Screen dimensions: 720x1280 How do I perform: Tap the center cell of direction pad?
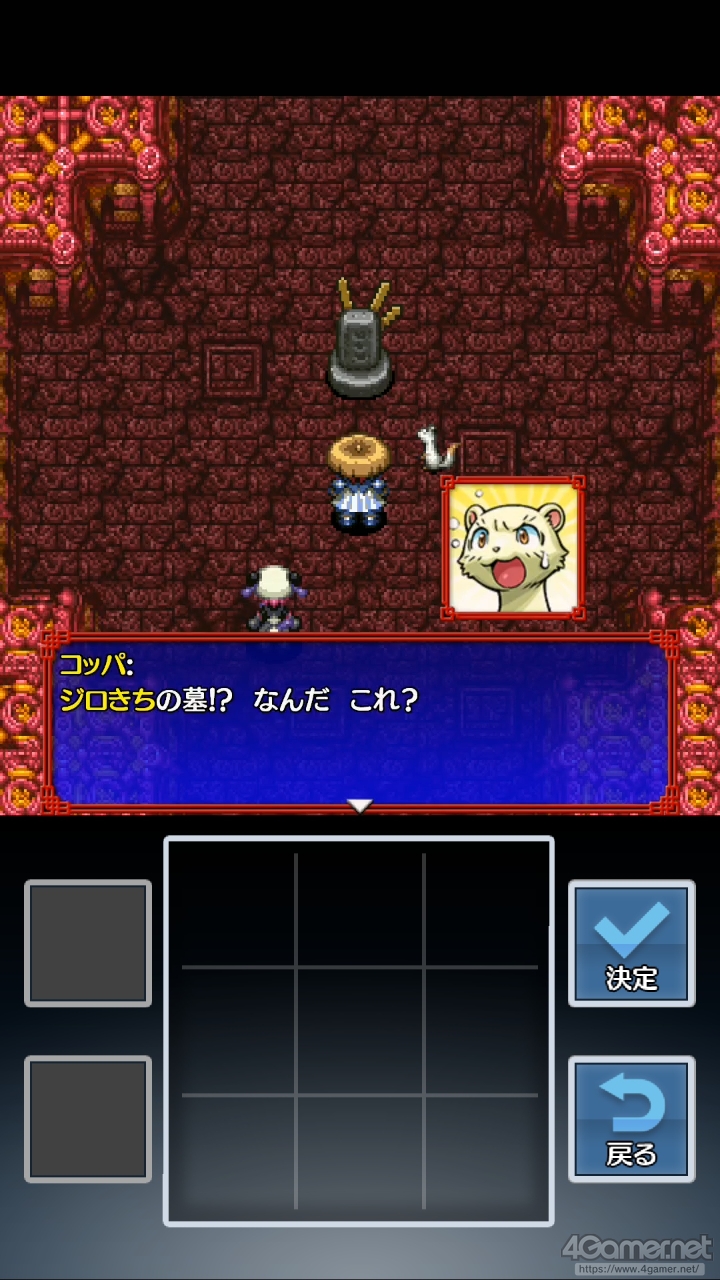pyautogui.click(x=360, y=1031)
